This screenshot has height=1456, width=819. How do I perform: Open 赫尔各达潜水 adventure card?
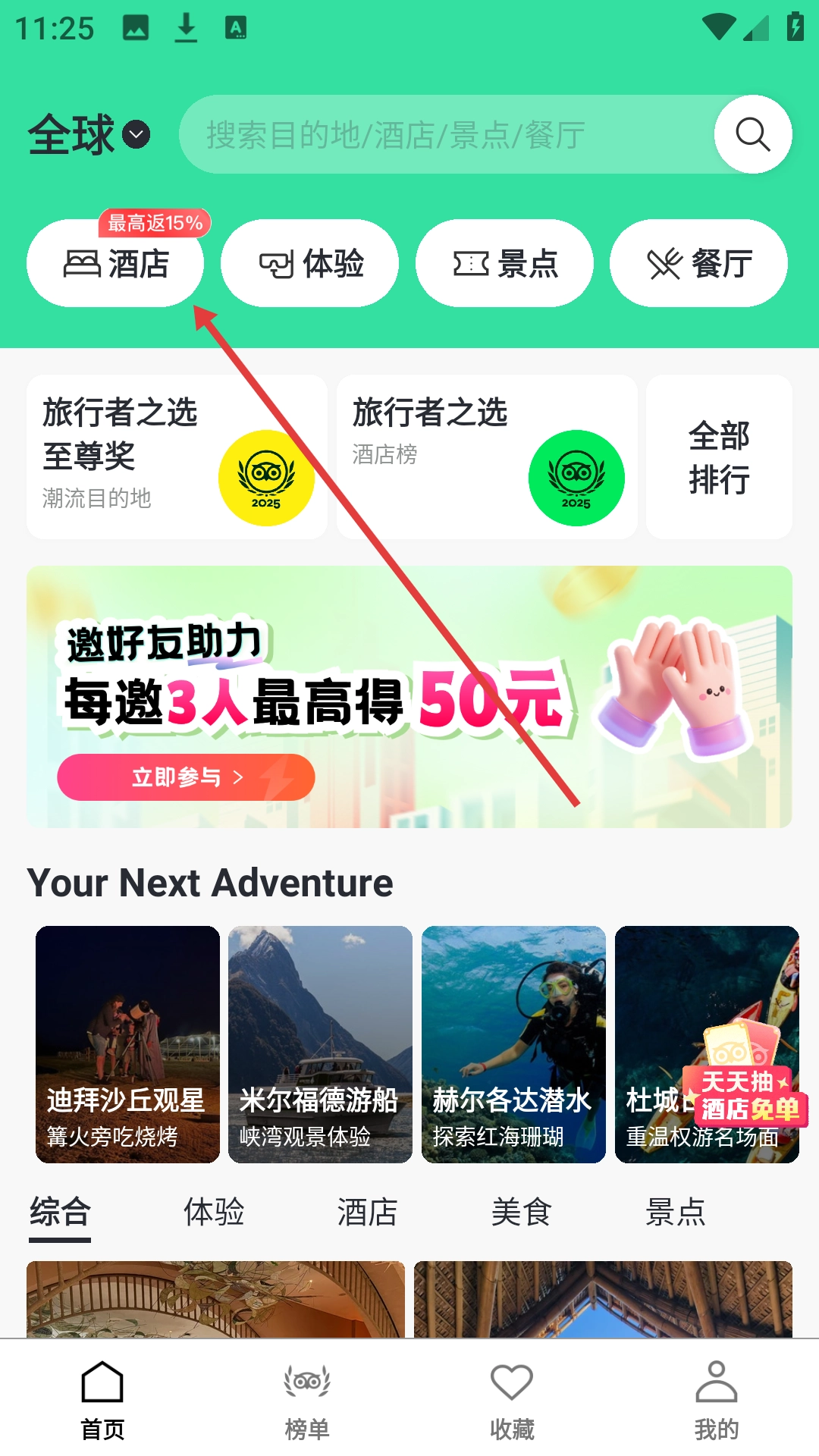point(513,1044)
